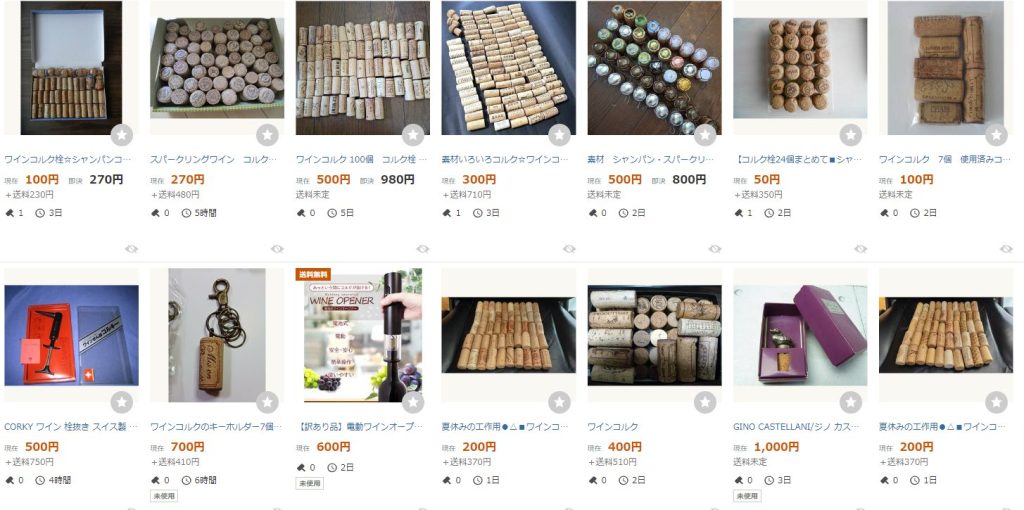Star the ワインコルクのキーホルダー listing

pyautogui.click(x=267, y=402)
